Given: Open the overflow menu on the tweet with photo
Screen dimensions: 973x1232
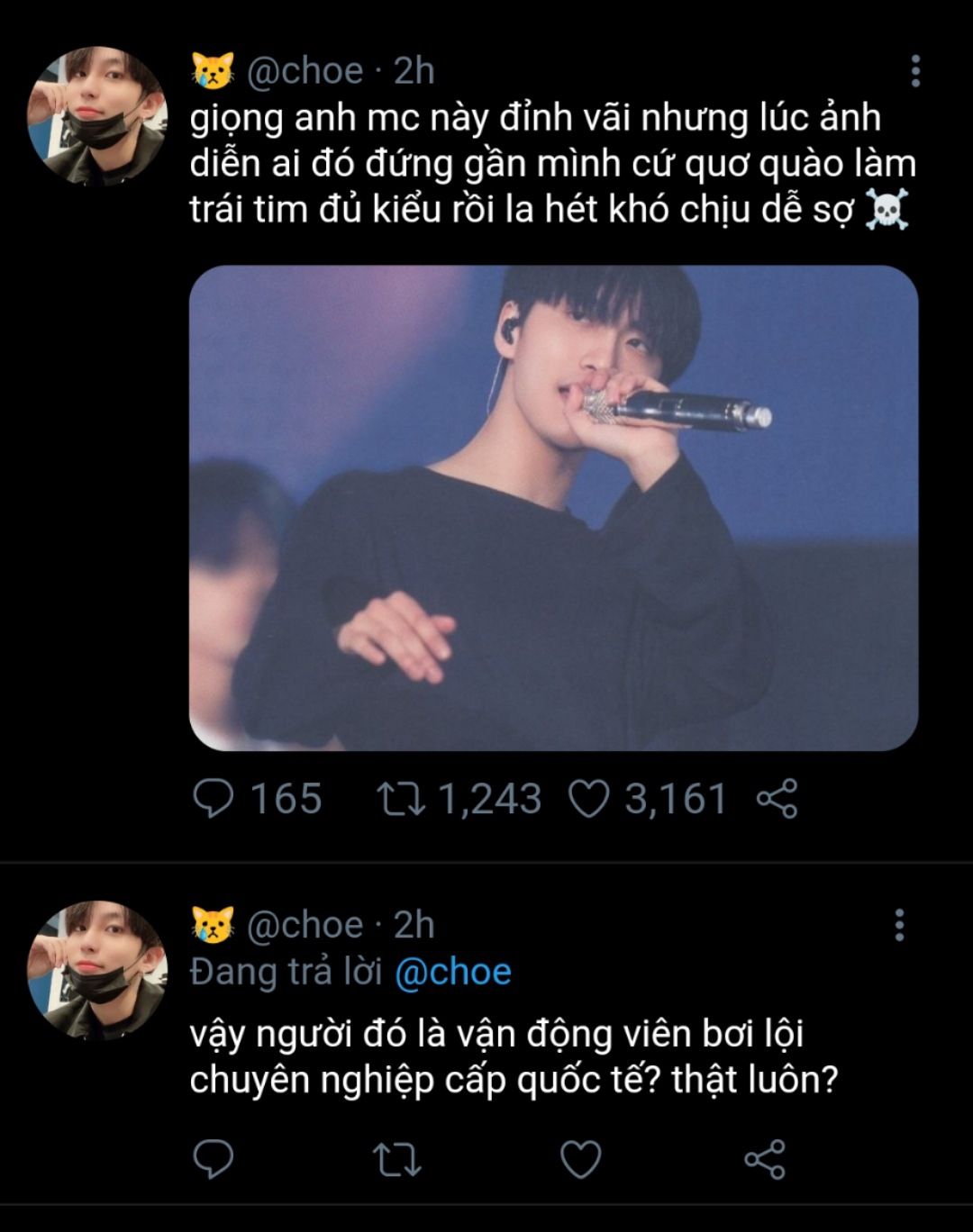Looking at the screenshot, I should tap(915, 71).
